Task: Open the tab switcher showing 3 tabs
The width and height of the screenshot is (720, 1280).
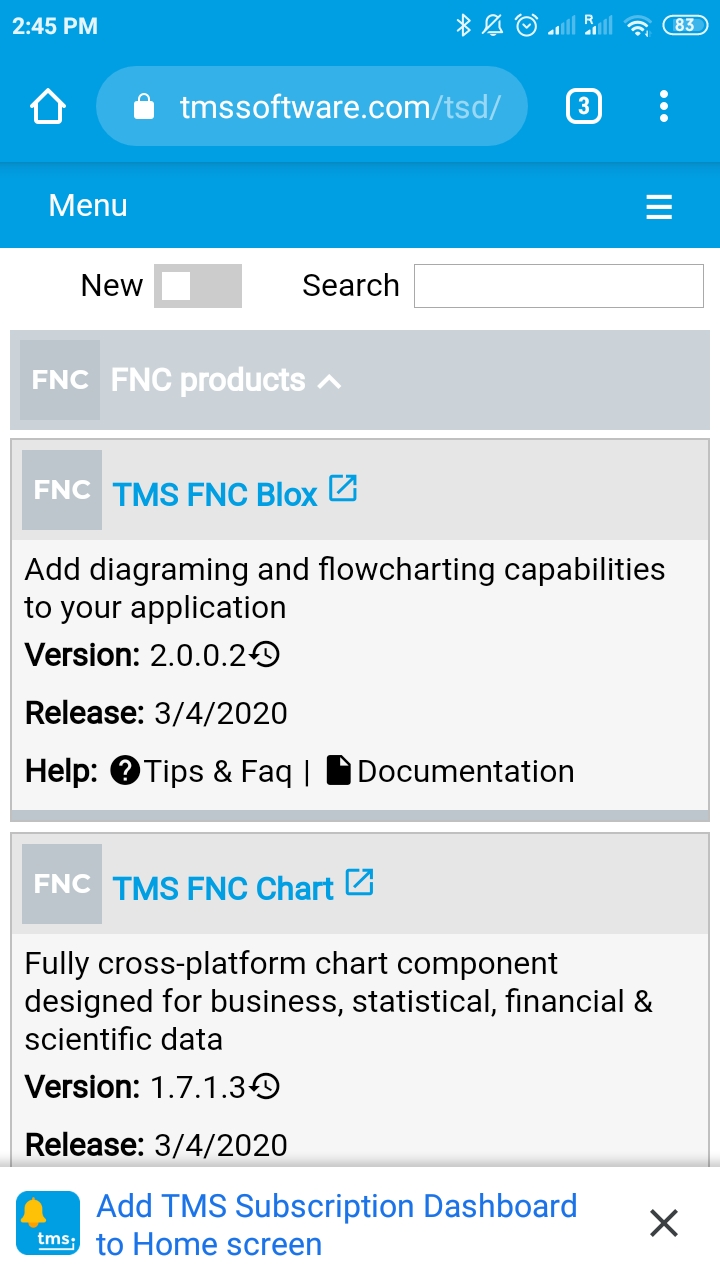Action: (584, 106)
